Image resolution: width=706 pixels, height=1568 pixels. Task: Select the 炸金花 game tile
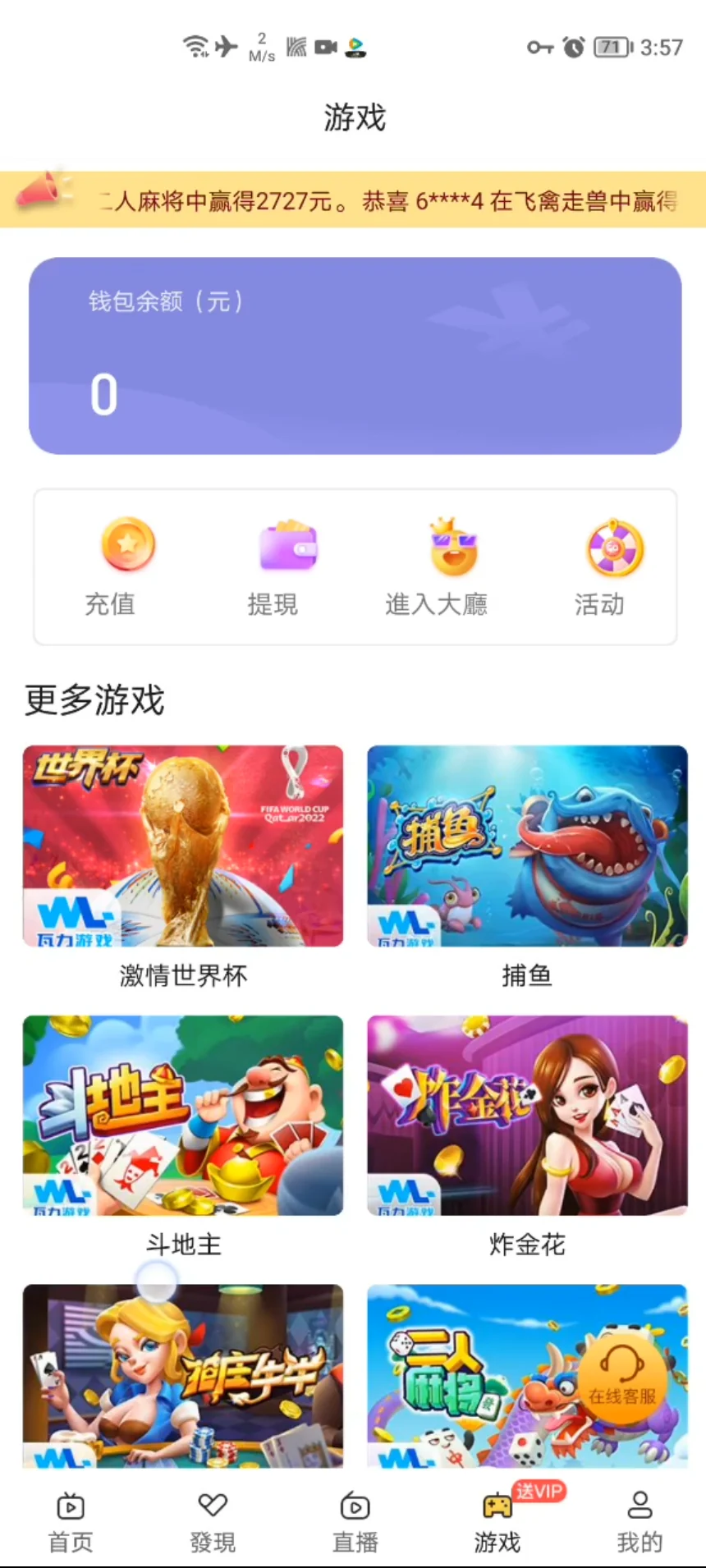(527, 1115)
